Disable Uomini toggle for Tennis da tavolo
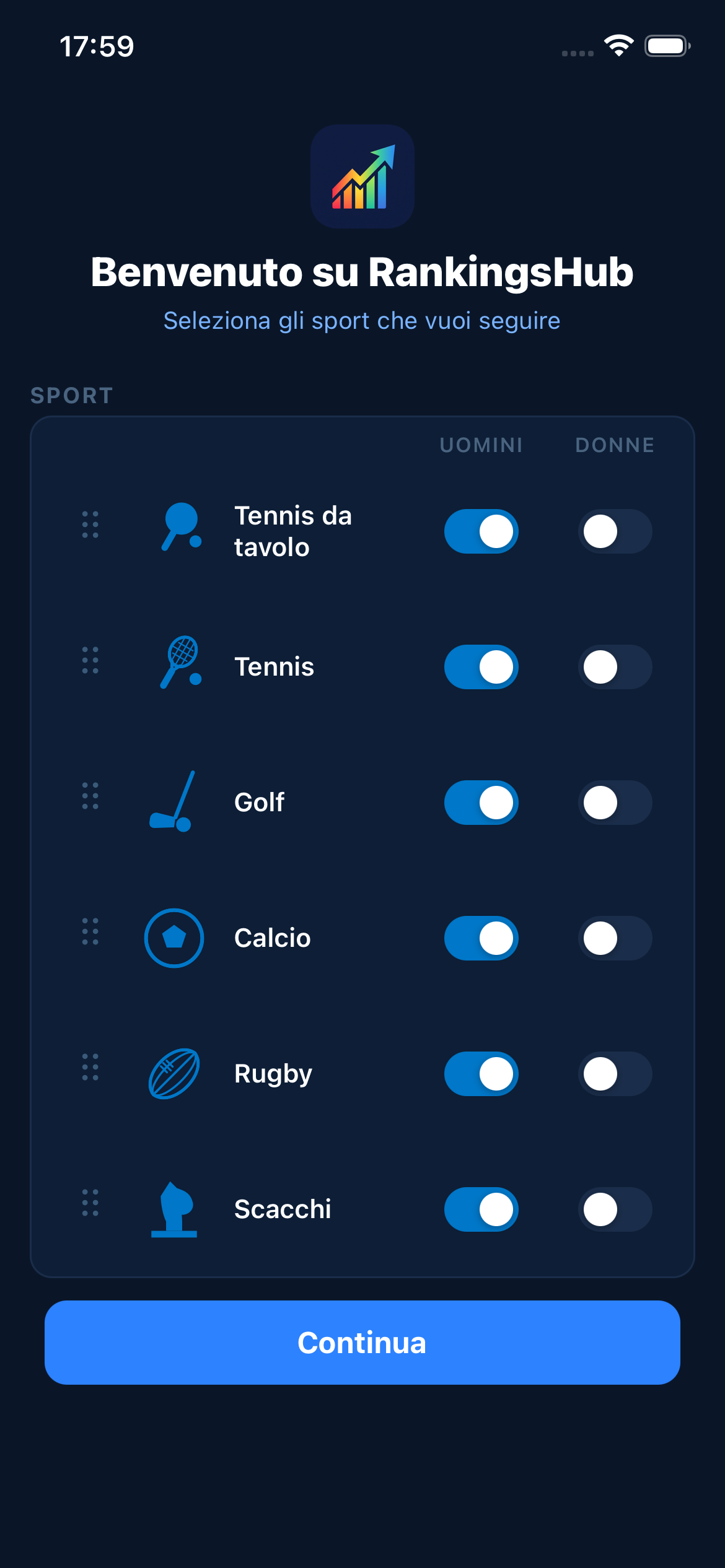The image size is (725, 1568). (481, 531)
